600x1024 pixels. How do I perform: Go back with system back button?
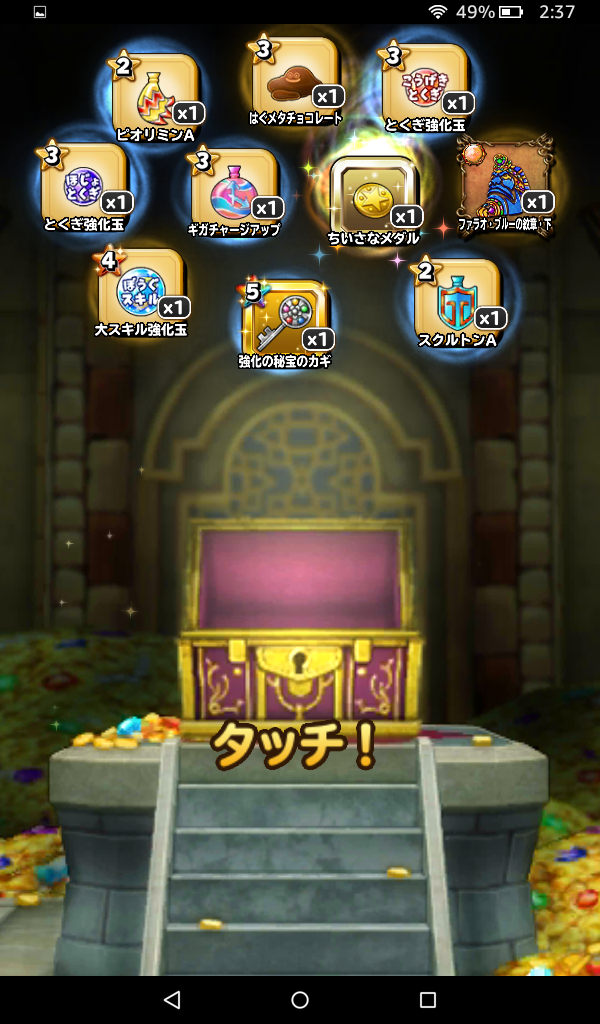pos(171,999)
